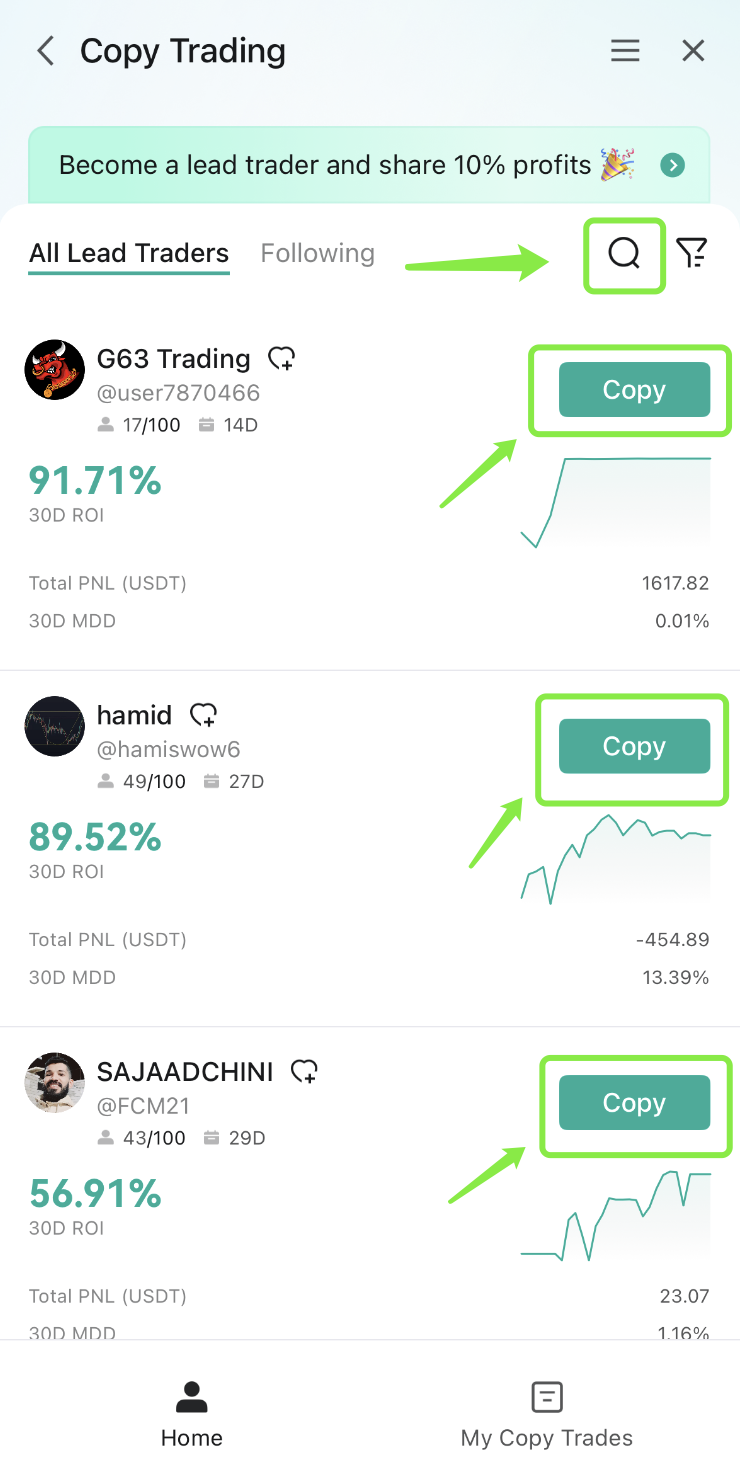Copy trader hamid
Image resolution: width=740 pixels, height=1468 pixels.
634,746
